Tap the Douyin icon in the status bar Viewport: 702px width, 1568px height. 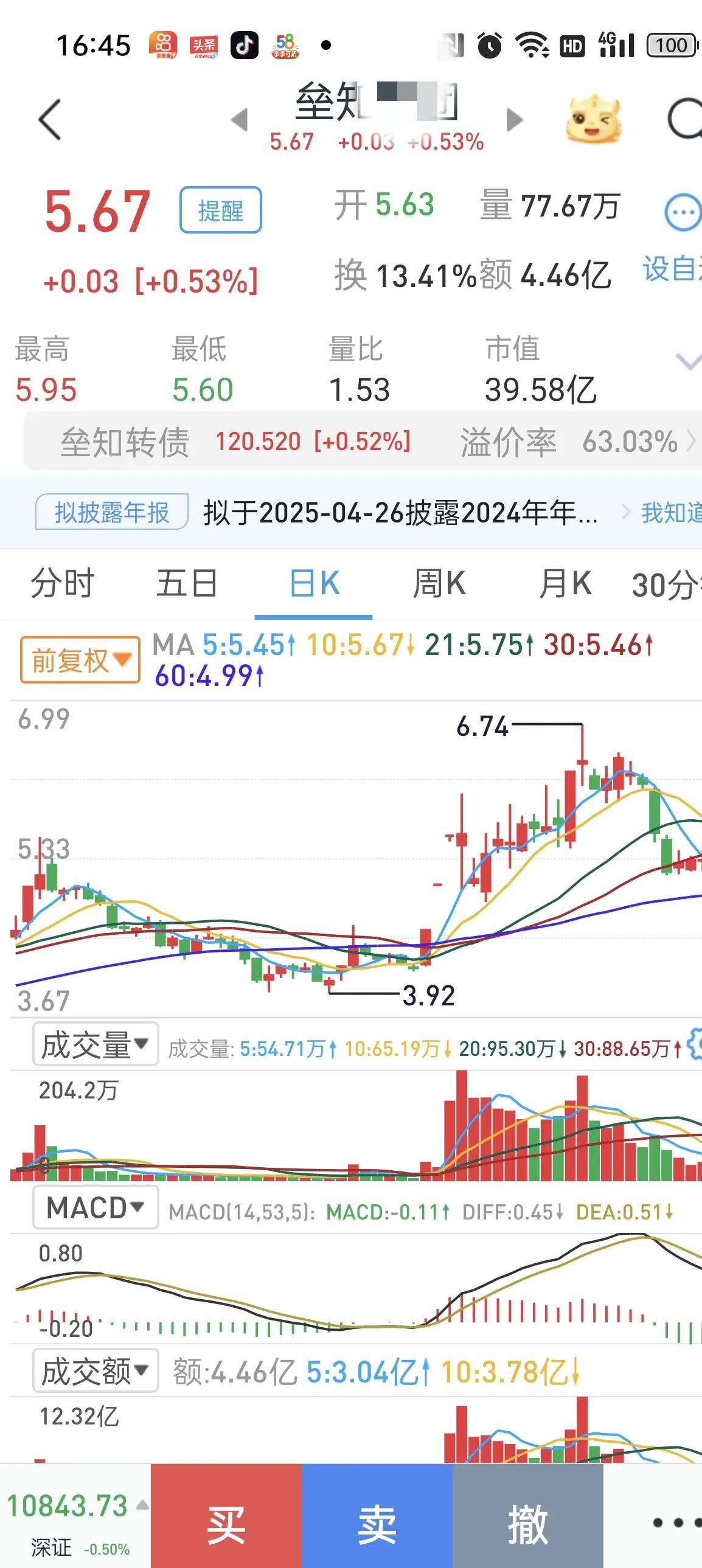tap(245, 44)
